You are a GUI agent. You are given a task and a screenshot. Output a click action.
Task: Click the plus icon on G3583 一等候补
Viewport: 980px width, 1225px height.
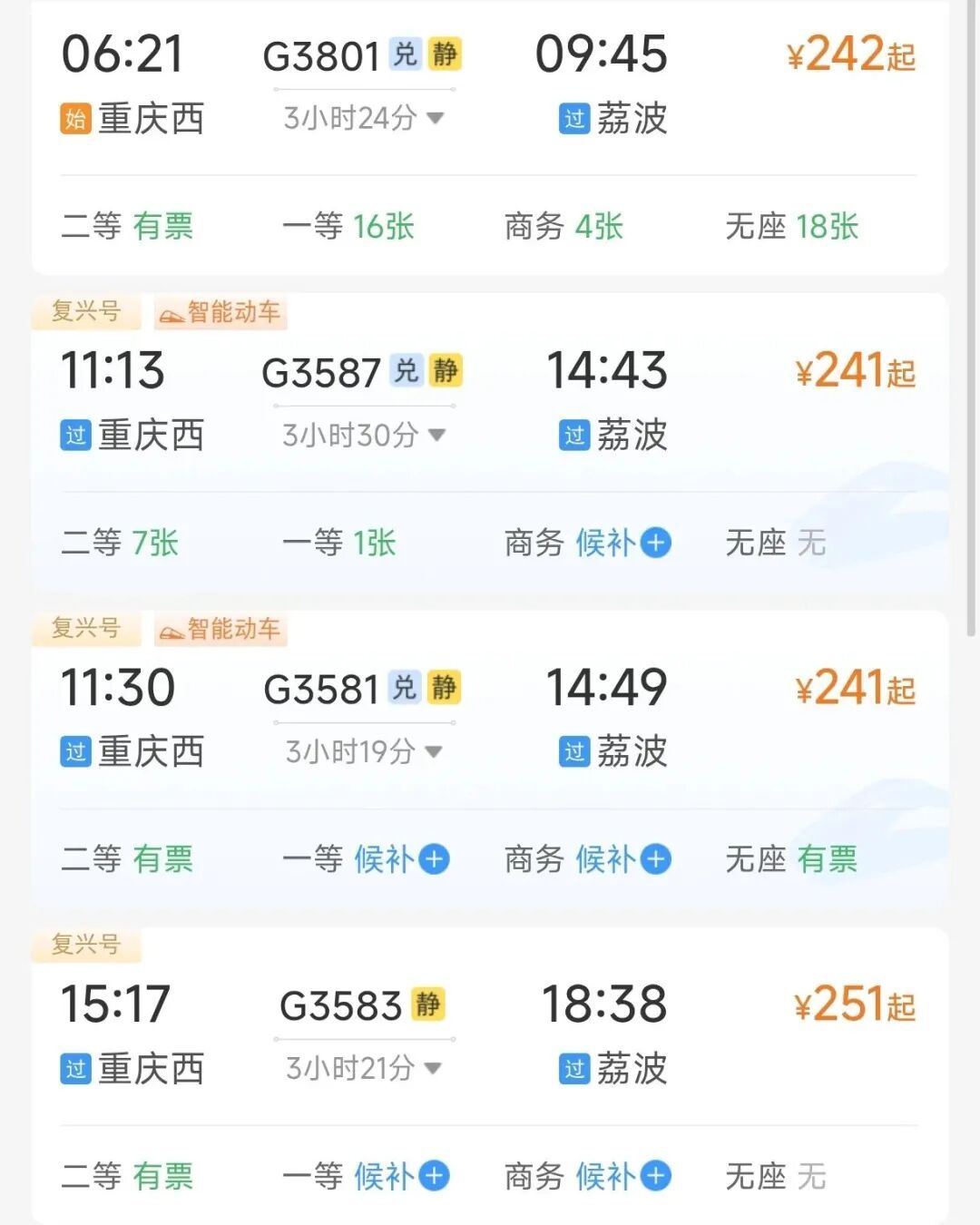click(x=434, y=1175)
